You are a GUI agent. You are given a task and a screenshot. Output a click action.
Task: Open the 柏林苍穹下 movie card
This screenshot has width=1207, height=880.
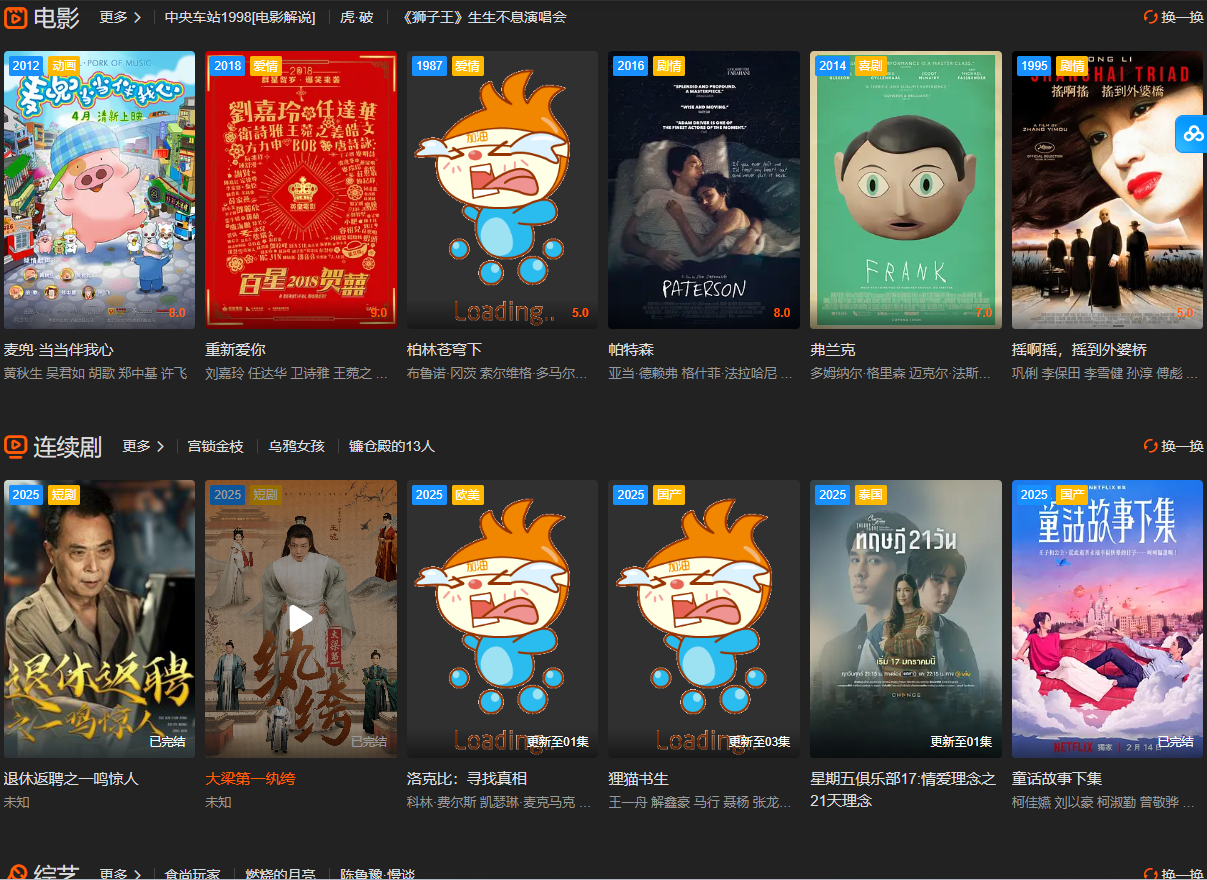pyautogui.click(x=502, y=190)
